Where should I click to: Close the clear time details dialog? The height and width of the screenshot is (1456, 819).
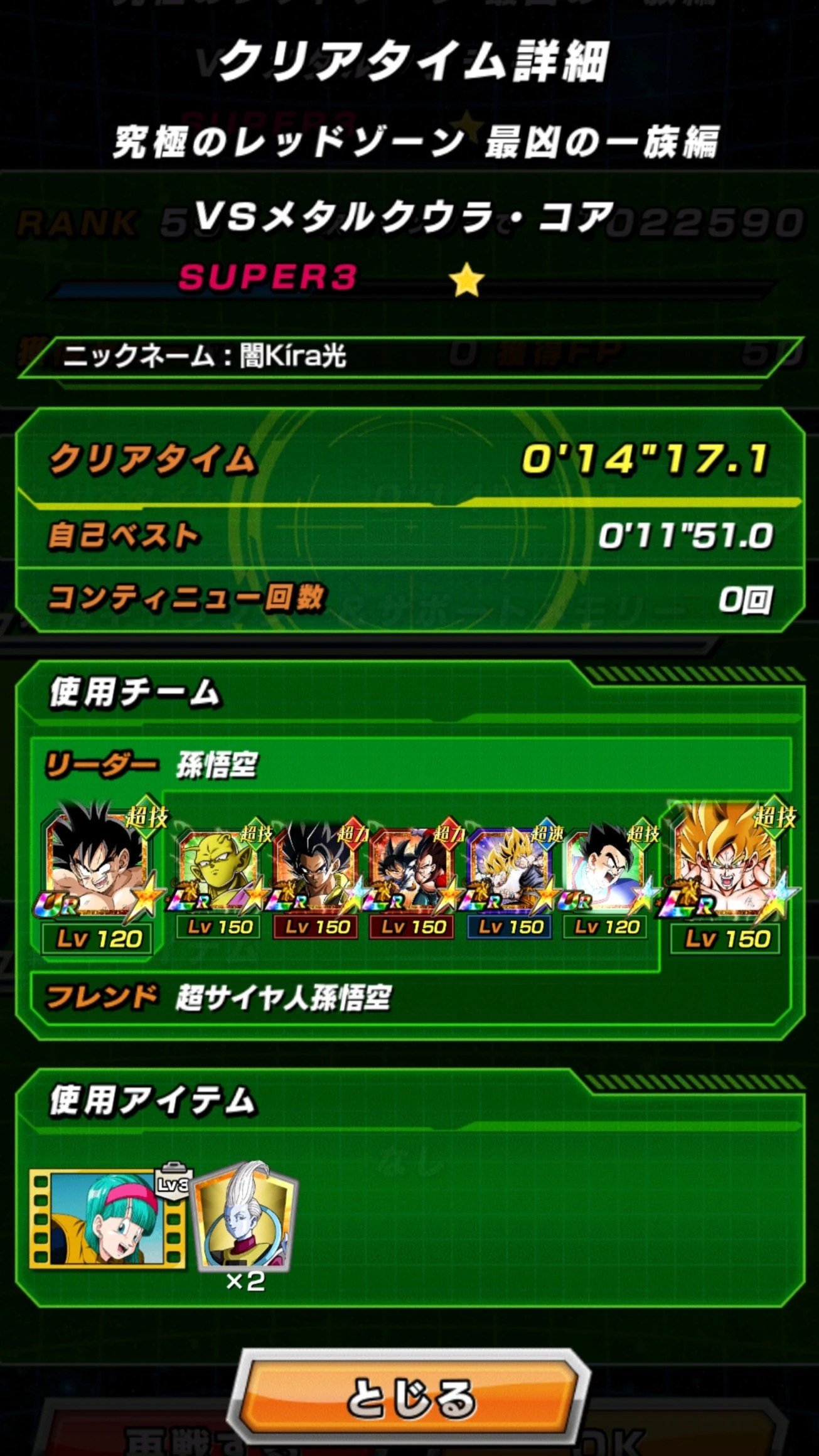point(409,1398)
